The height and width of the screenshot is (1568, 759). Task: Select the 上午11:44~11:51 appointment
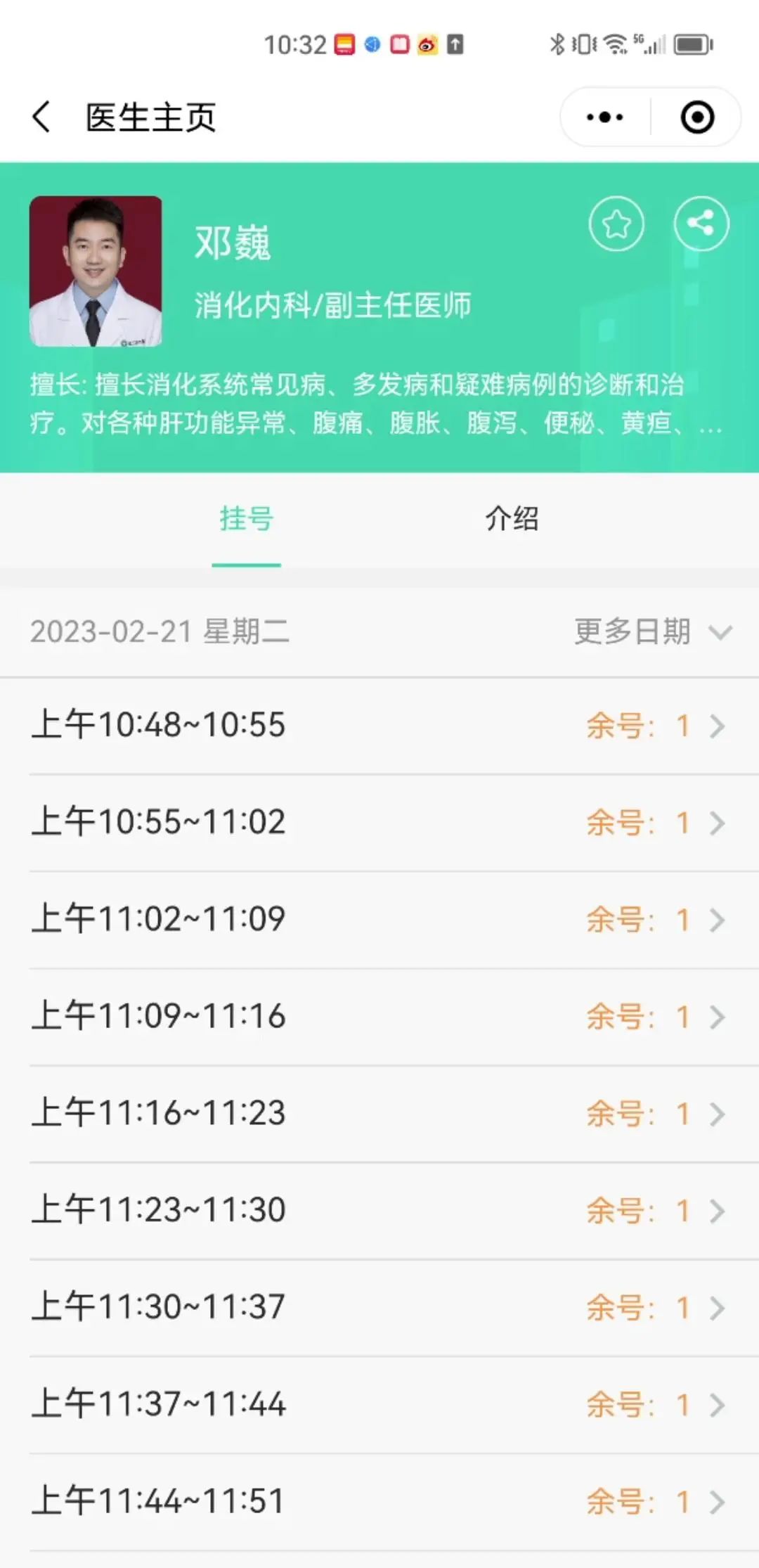click(379, 1502)
